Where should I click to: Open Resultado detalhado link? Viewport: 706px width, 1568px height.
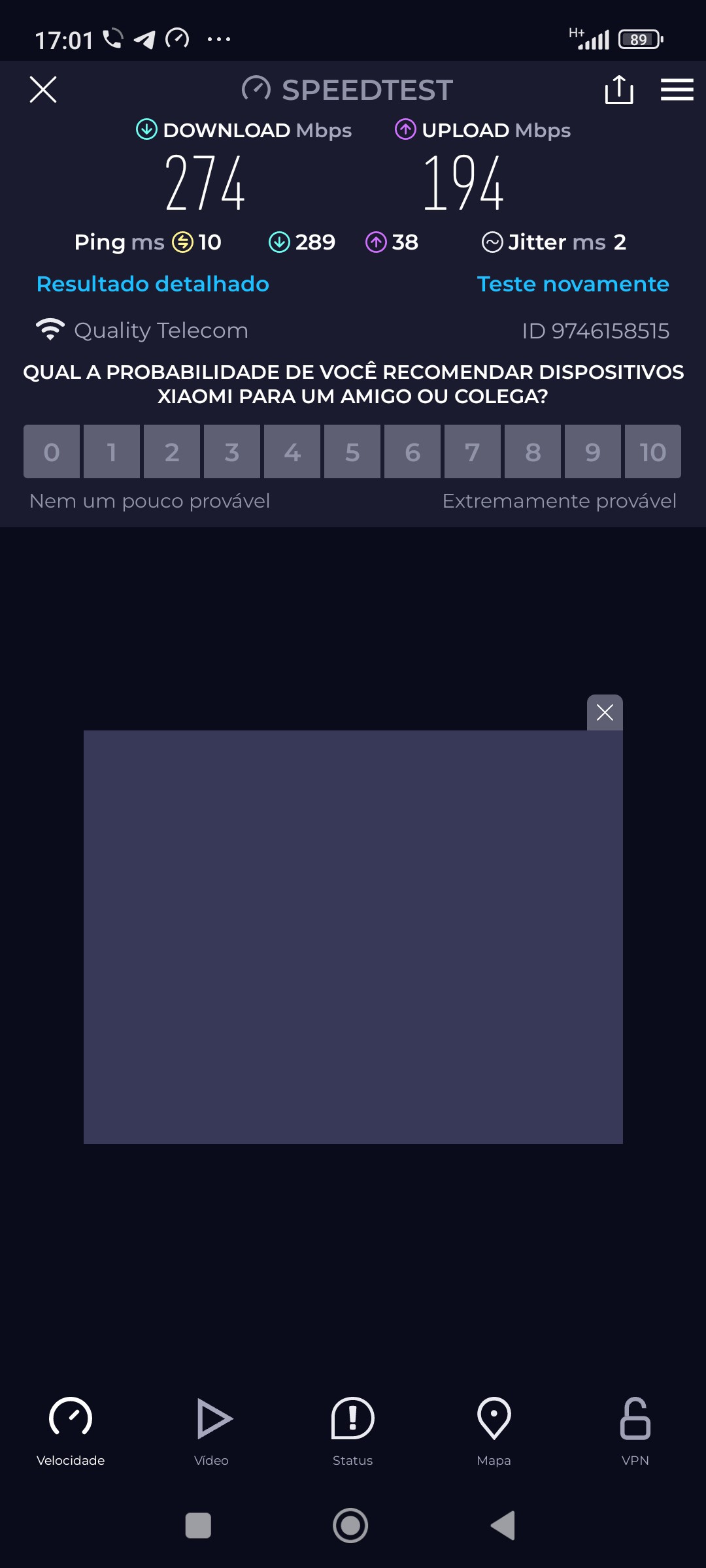point(153,284)
